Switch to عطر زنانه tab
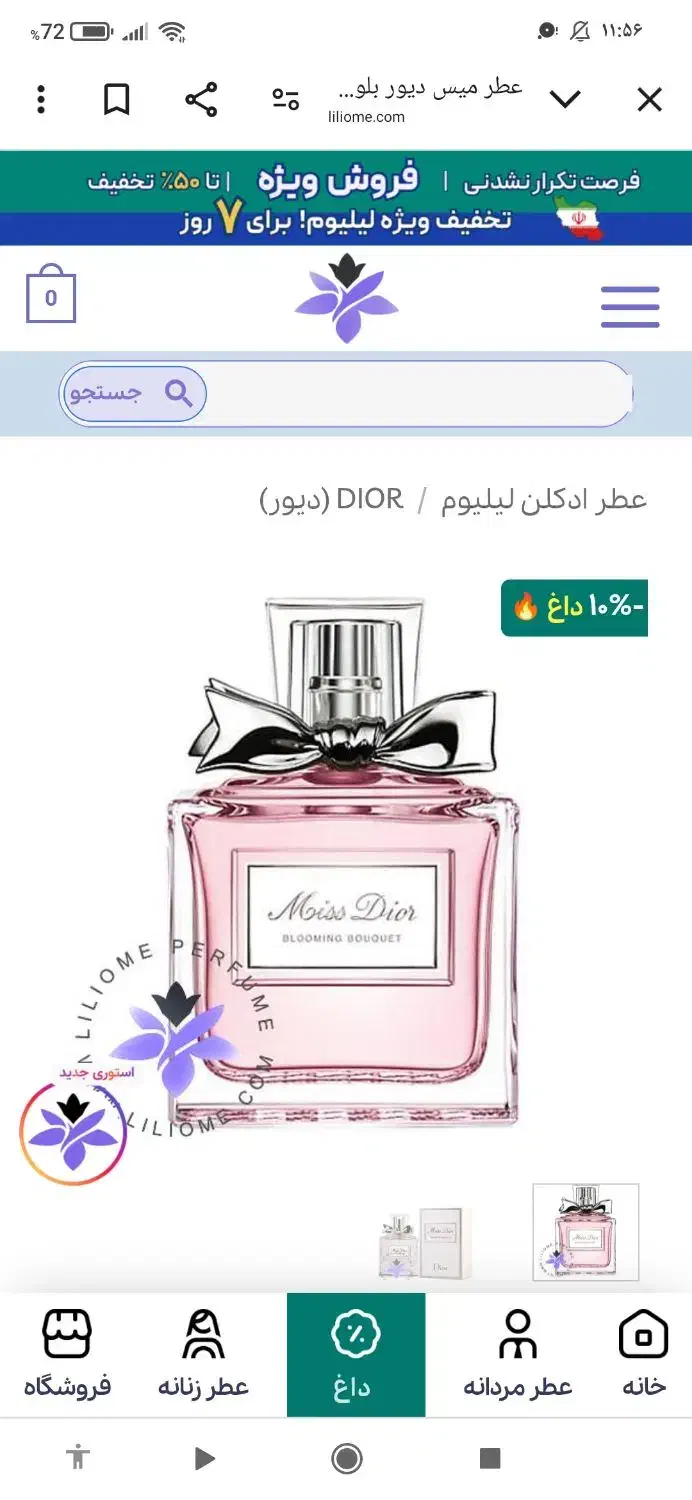Viewport: 692px width, 1500px height. [203, 1354]
